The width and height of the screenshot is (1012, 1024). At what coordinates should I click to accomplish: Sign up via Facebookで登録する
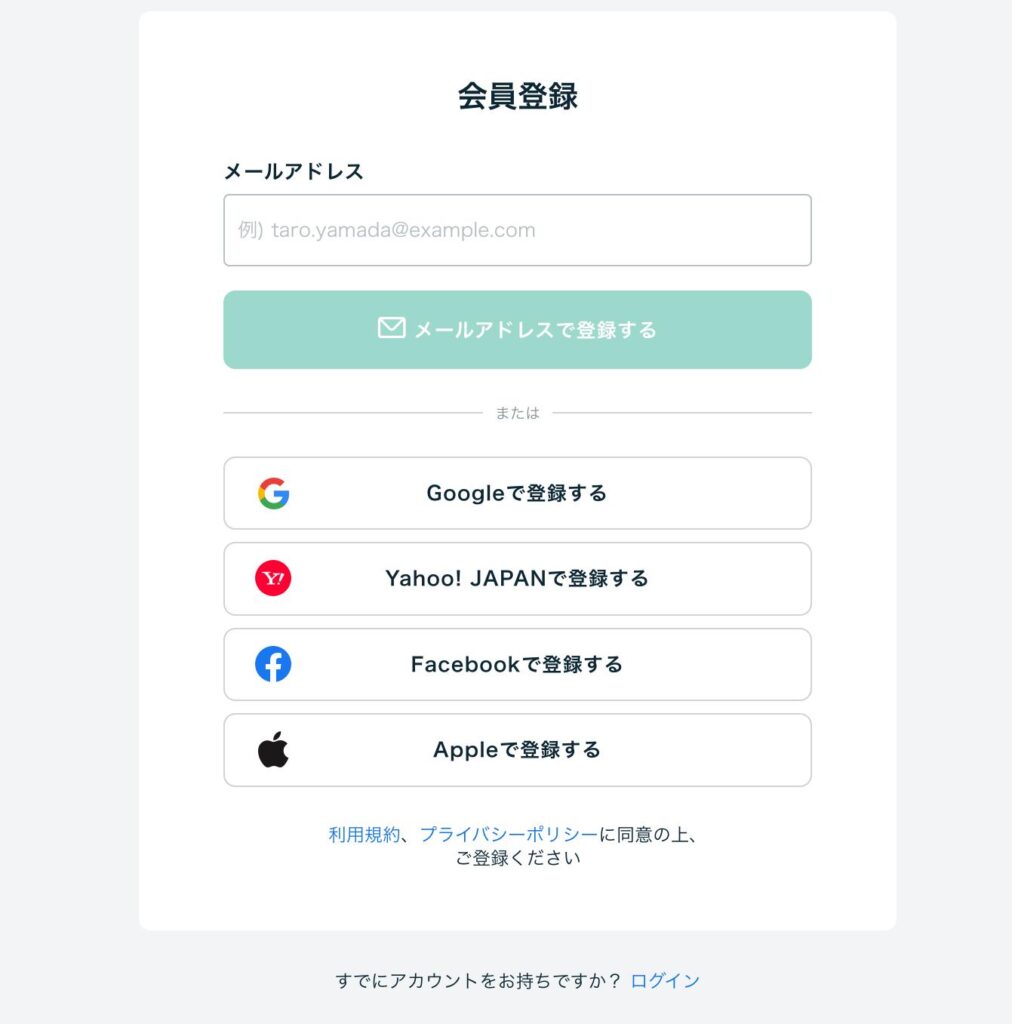517,664
